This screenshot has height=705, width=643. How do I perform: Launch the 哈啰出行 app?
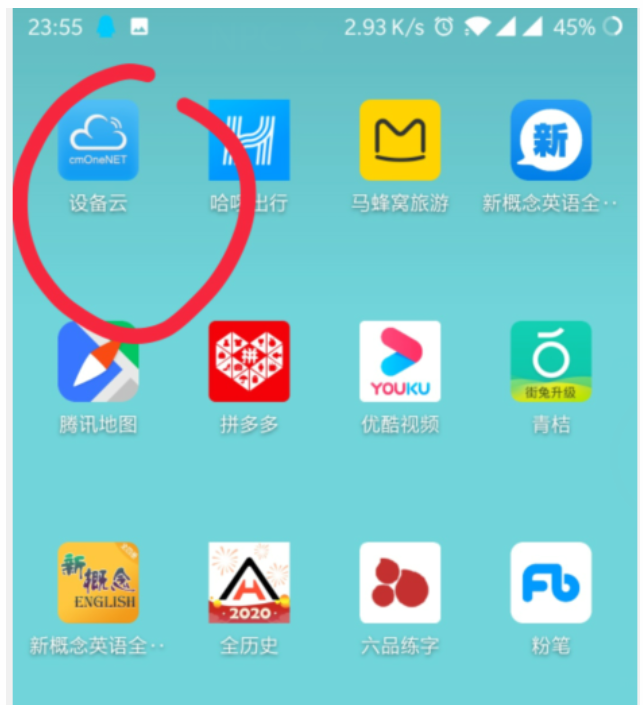[x=249, y=140]
